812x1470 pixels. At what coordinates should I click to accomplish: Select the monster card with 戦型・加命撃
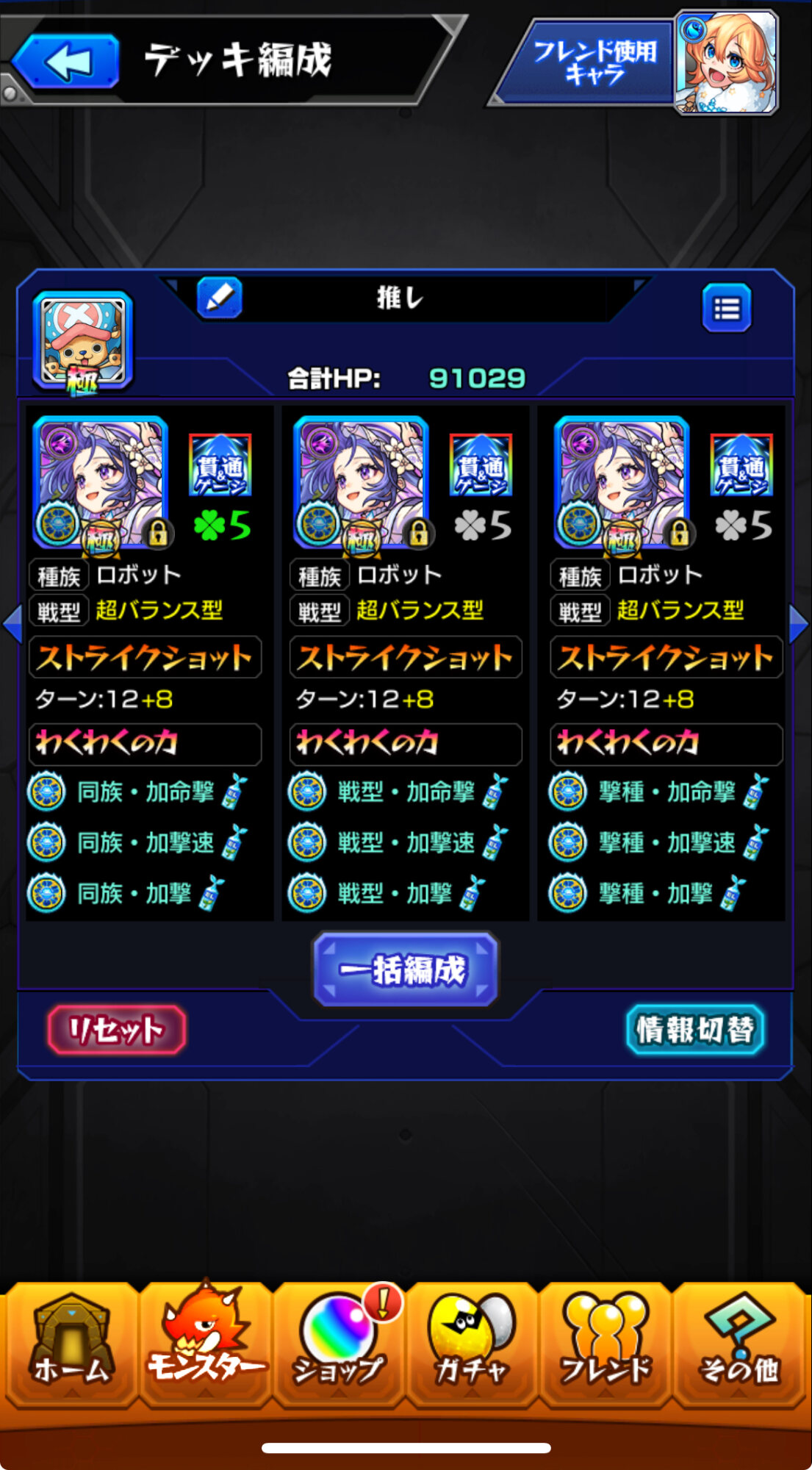(406, 663)
